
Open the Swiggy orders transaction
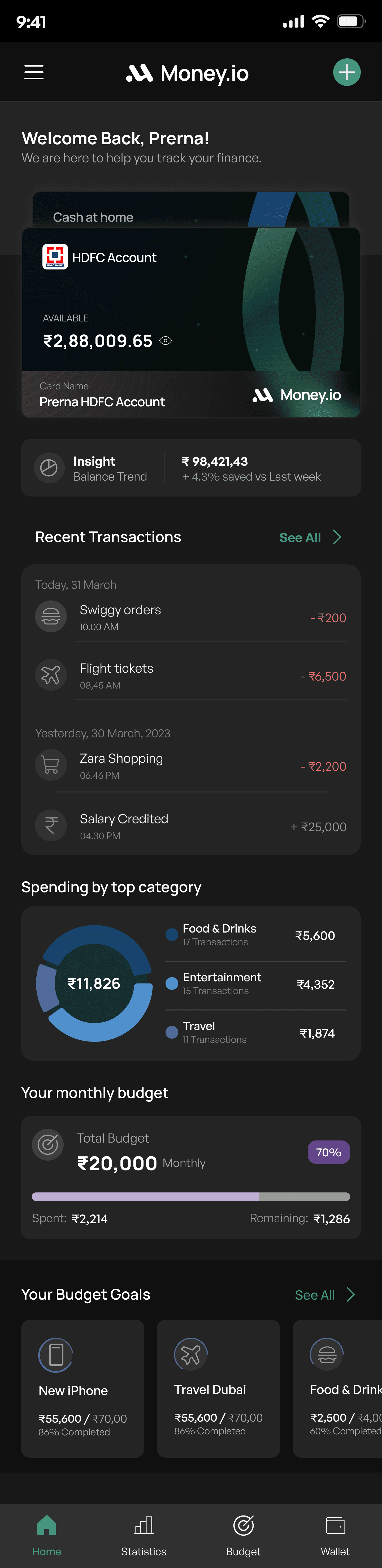[x=190, y=617]
